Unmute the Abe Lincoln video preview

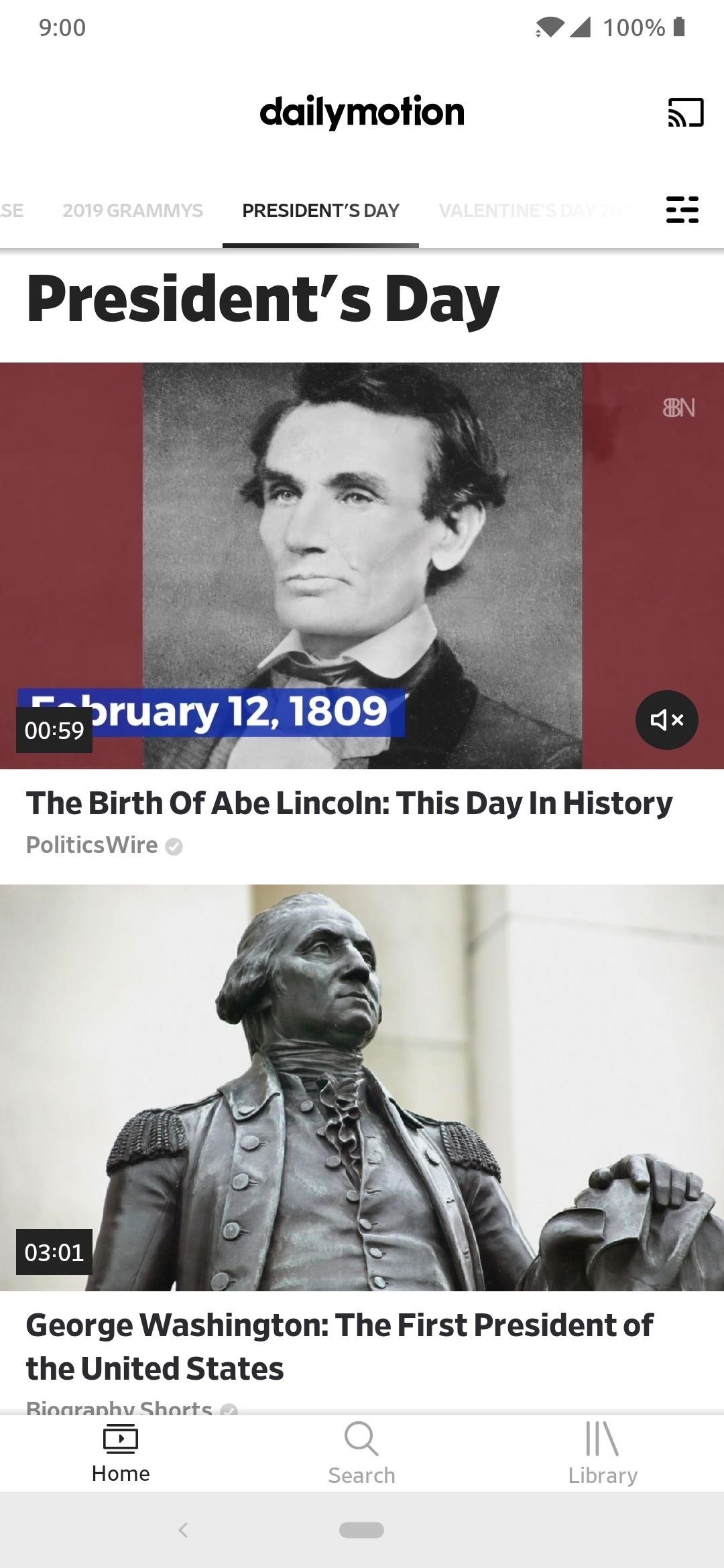point(666,720)
